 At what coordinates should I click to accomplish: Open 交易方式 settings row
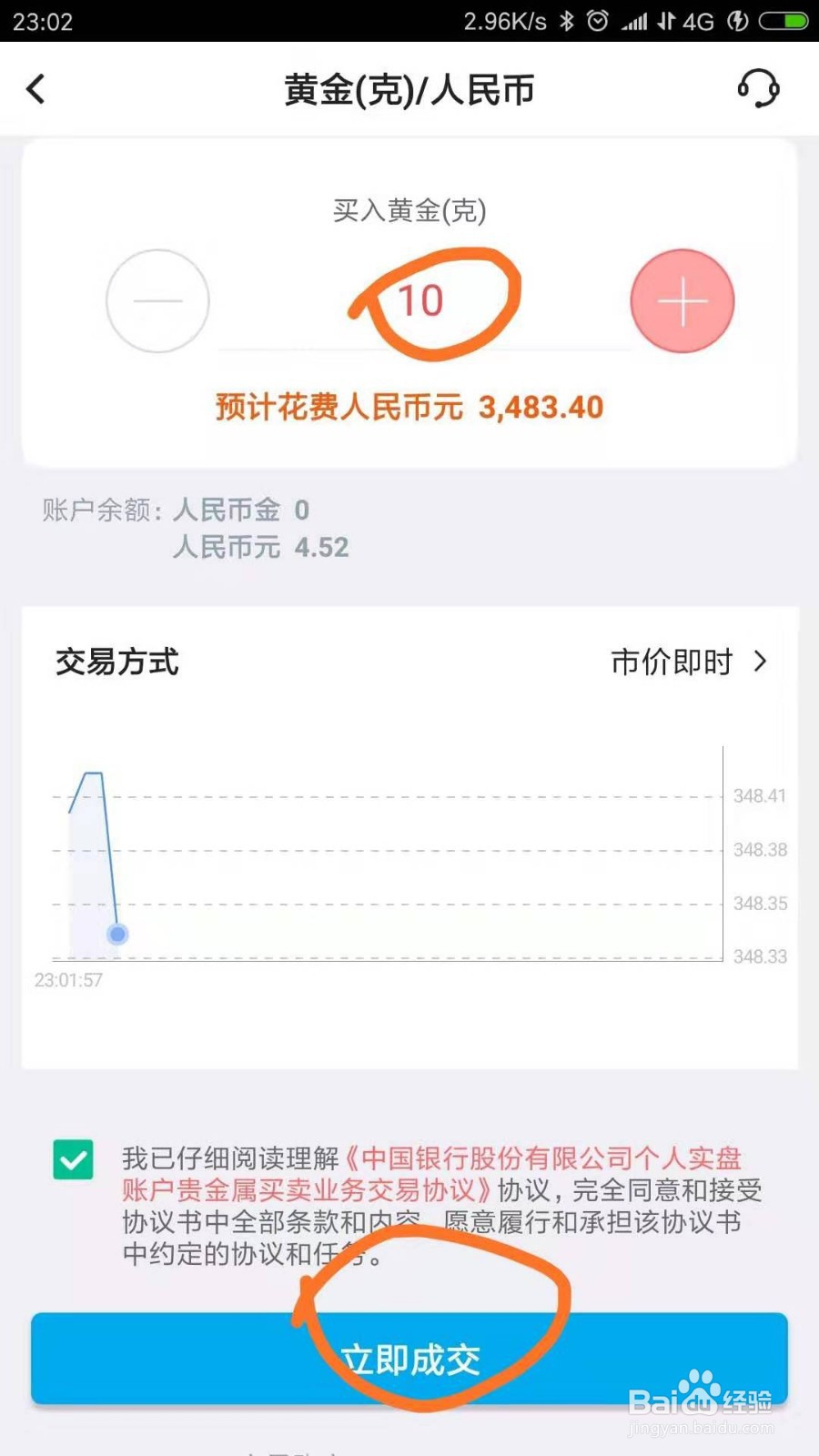point(116,662)
